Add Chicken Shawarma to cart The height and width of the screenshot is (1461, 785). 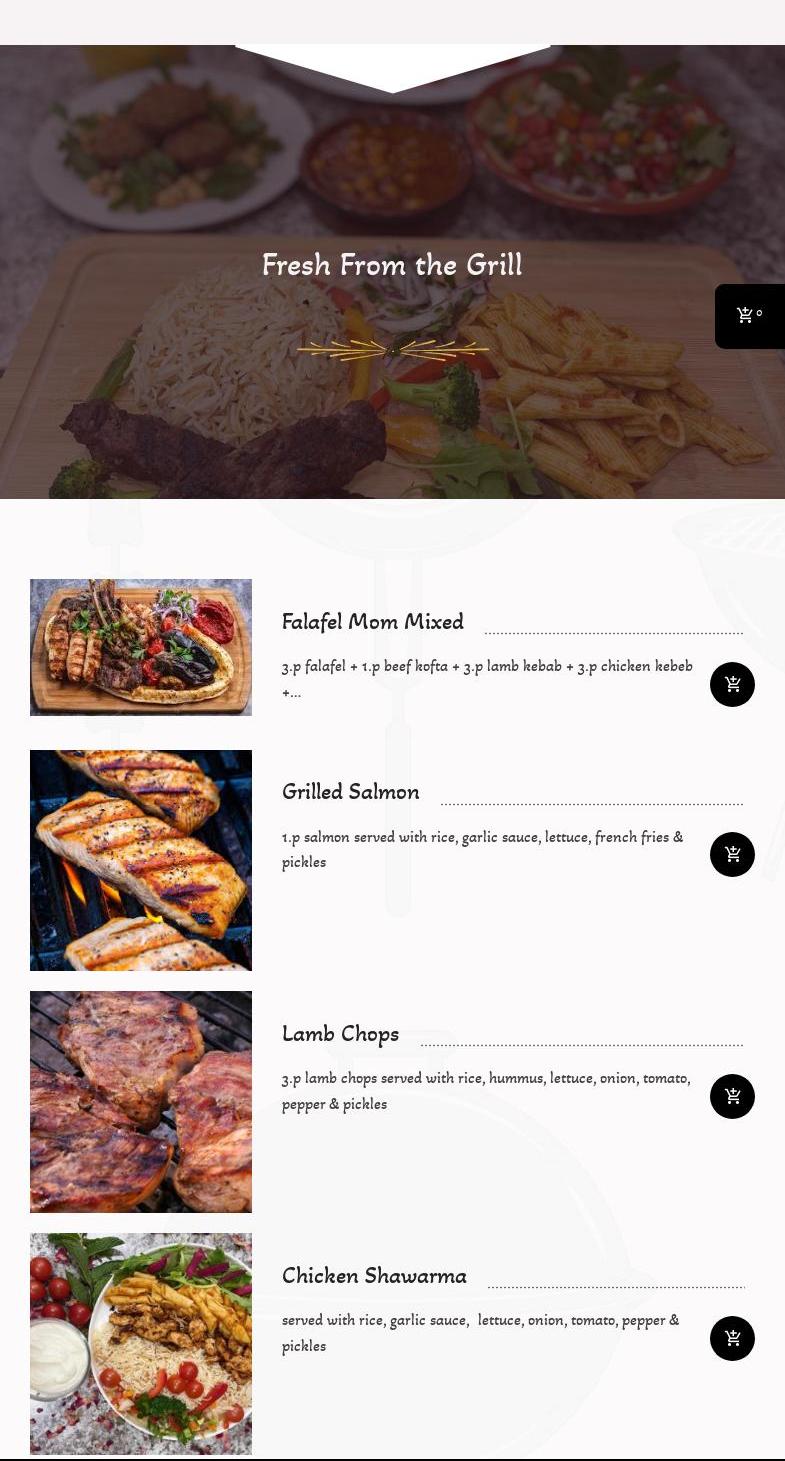coord(732,1338)
